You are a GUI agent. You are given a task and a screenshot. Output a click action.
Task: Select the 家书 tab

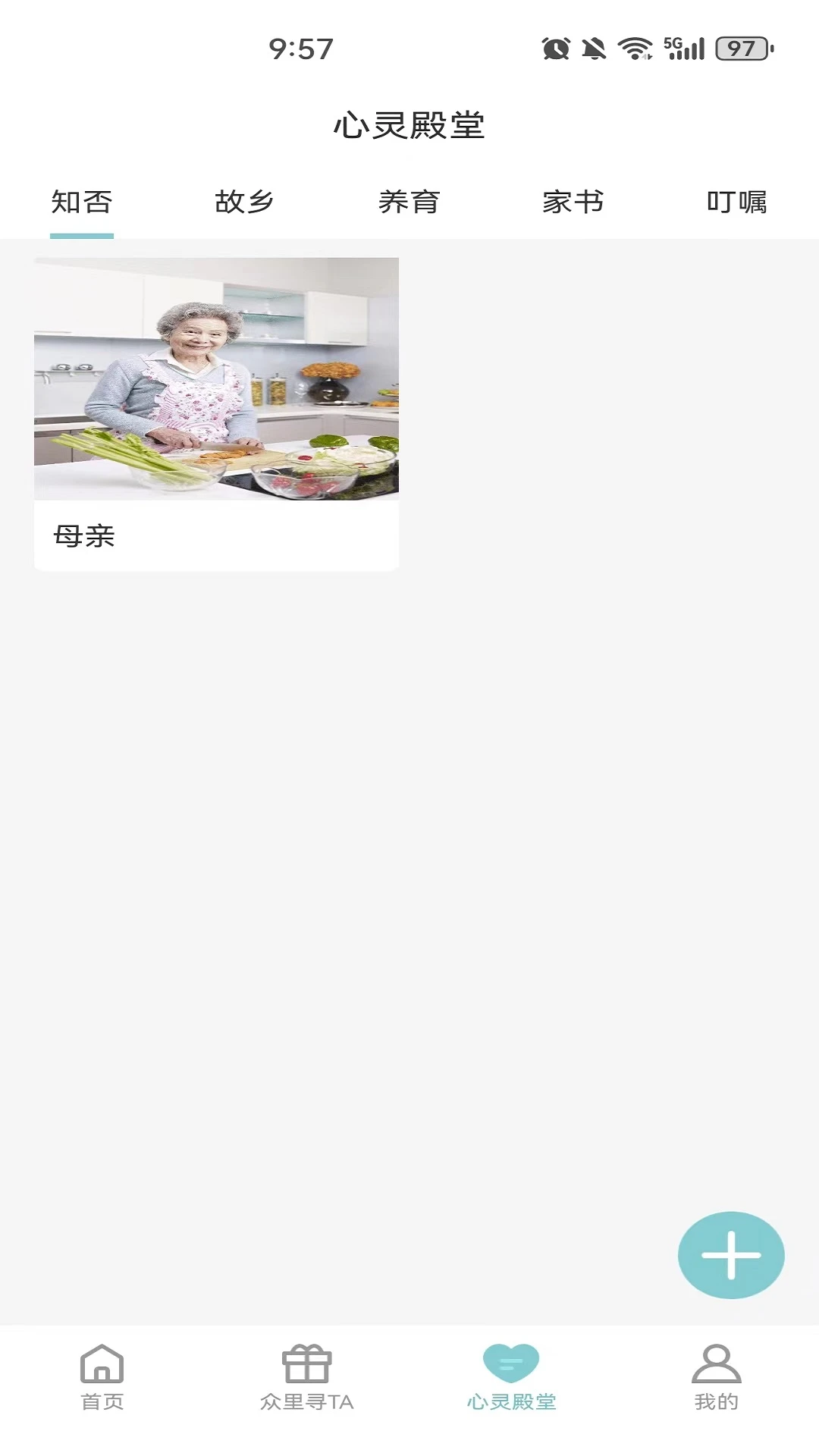(x=573, y=202)
